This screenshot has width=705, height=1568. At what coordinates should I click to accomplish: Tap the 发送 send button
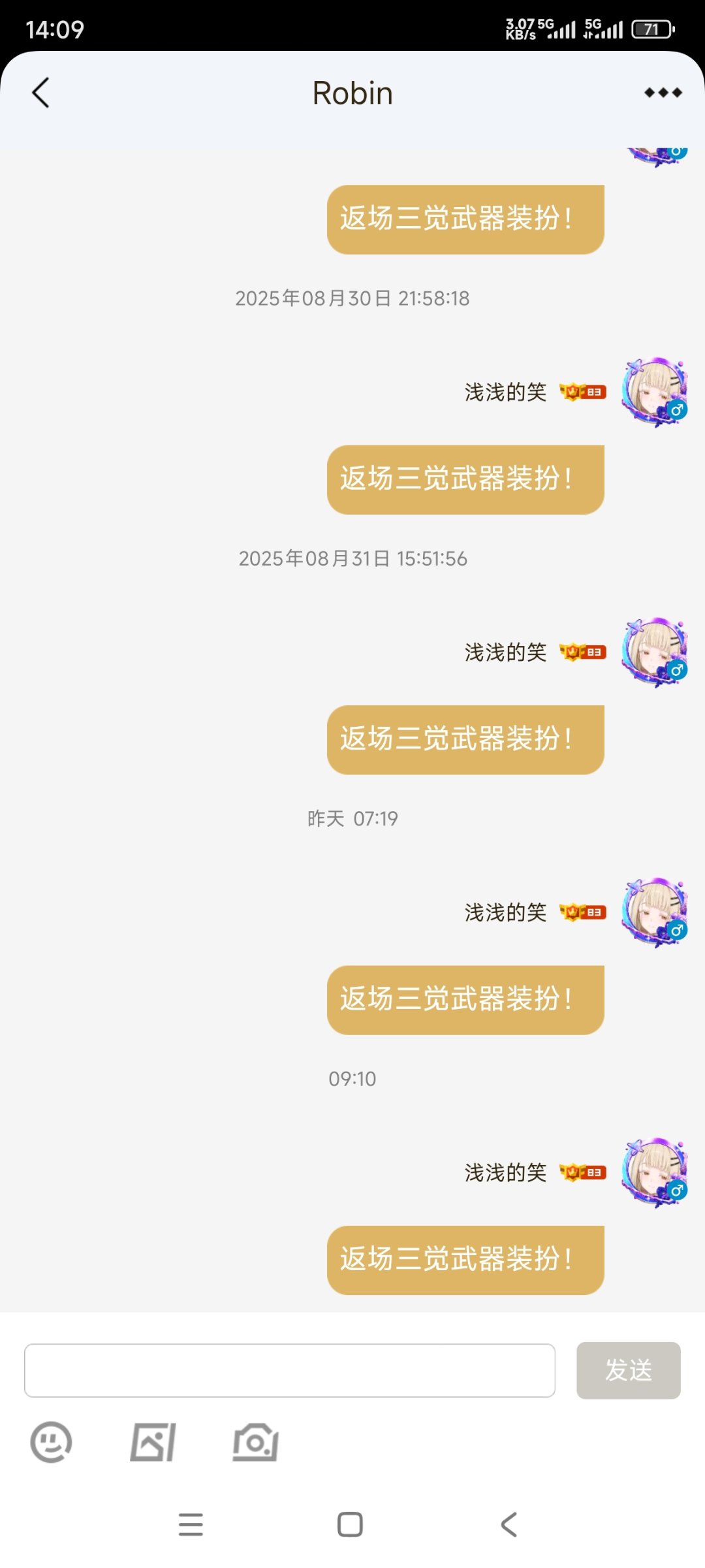pyautogui.click(x=628, y=1370)
